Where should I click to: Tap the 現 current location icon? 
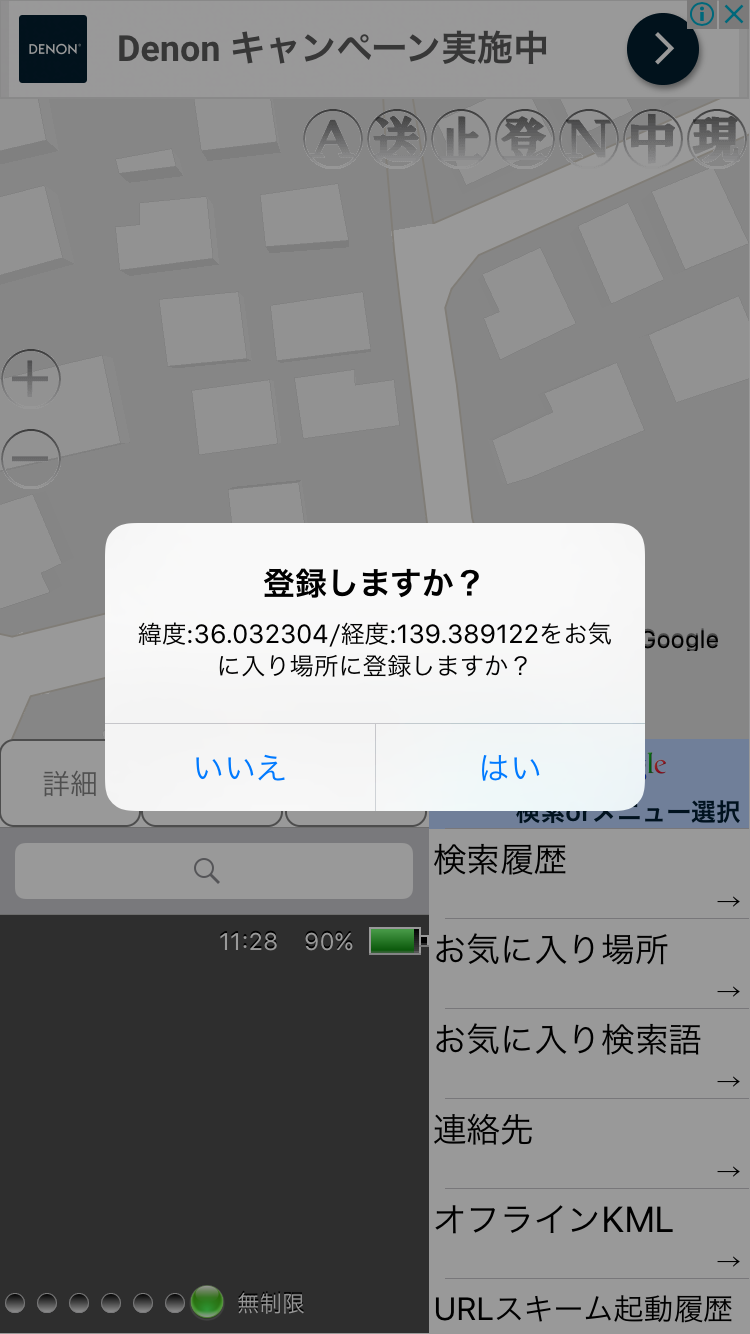(x=718, y=140)
